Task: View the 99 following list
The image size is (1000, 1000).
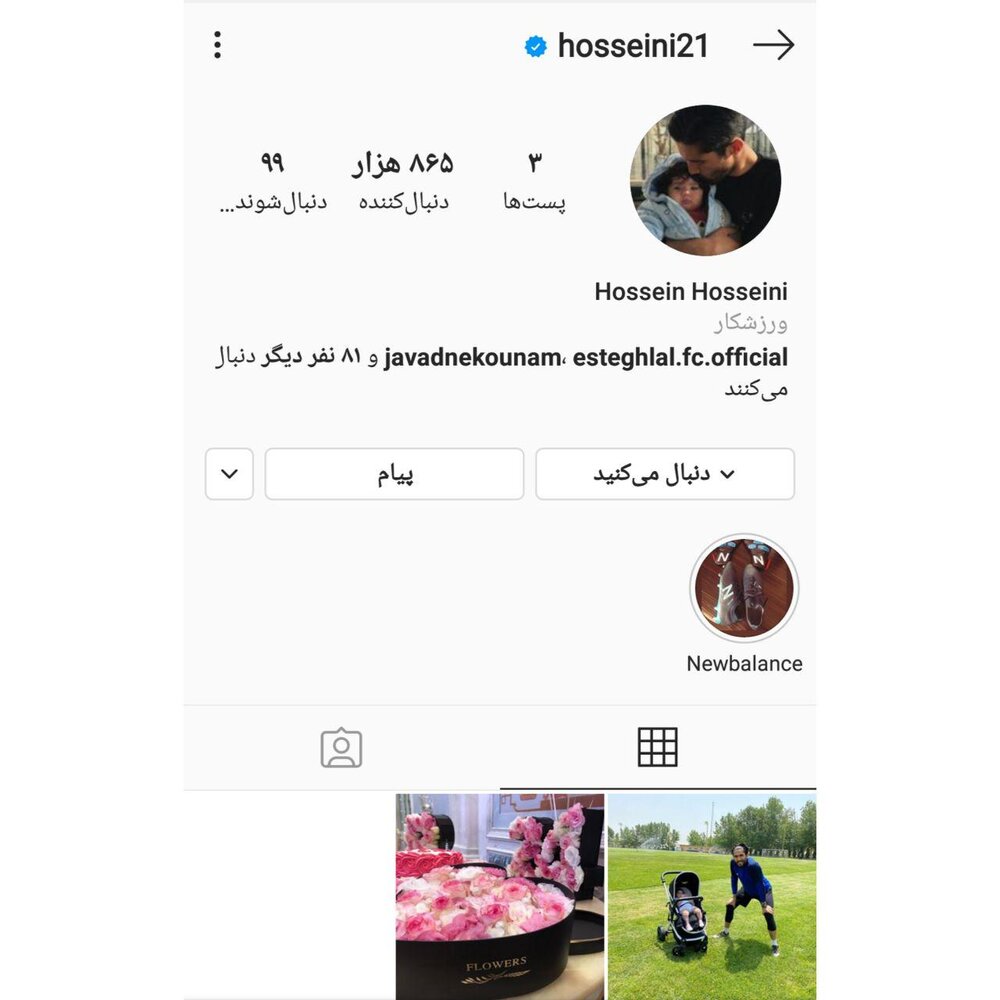Action: [272, 180]
